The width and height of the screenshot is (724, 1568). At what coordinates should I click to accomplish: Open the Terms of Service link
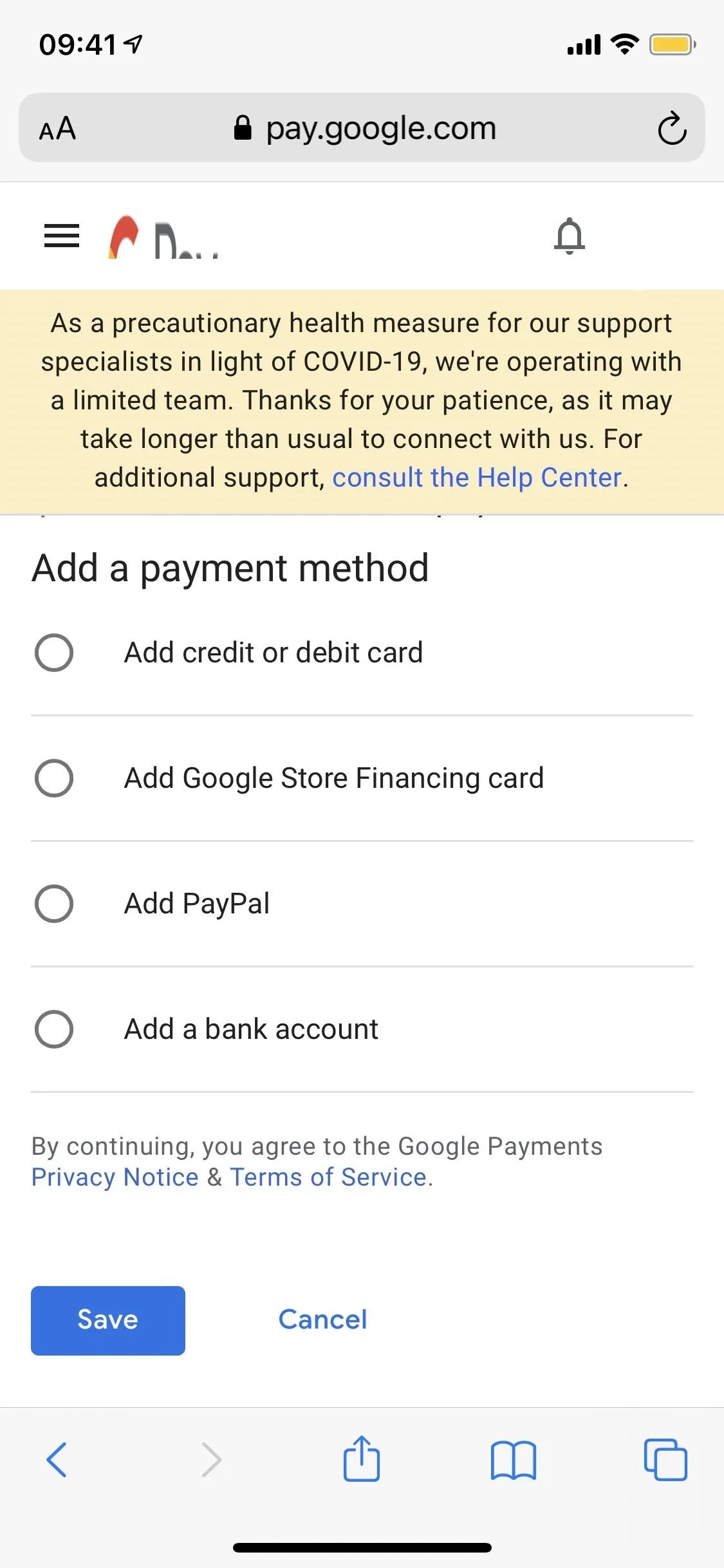329,1177
